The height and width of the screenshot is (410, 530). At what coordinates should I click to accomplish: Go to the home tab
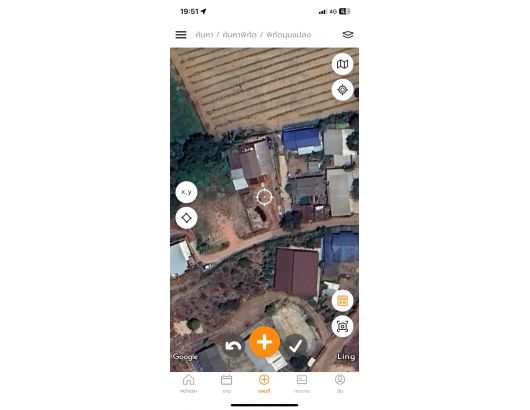click(x=189, y=383)
